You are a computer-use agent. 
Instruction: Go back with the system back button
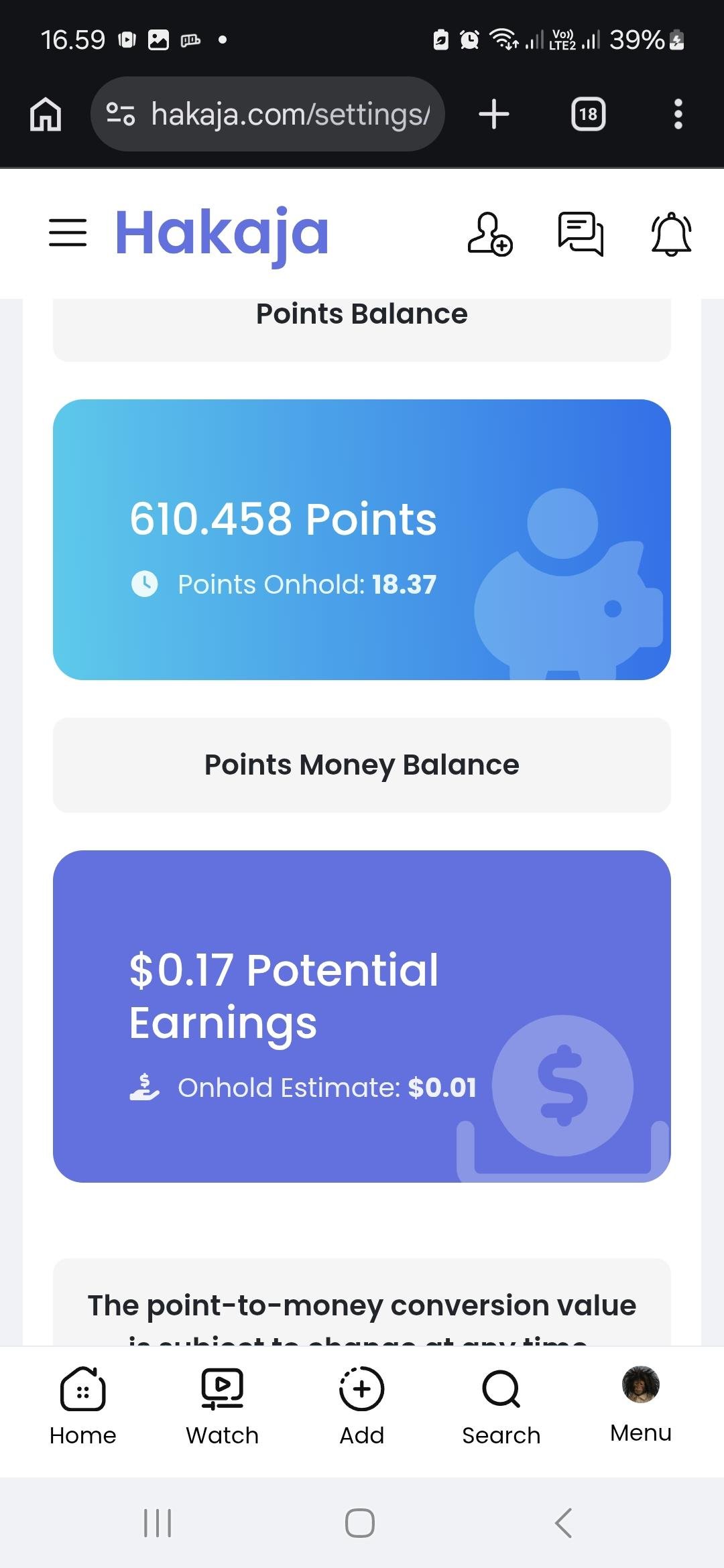tap(564, 1522)
